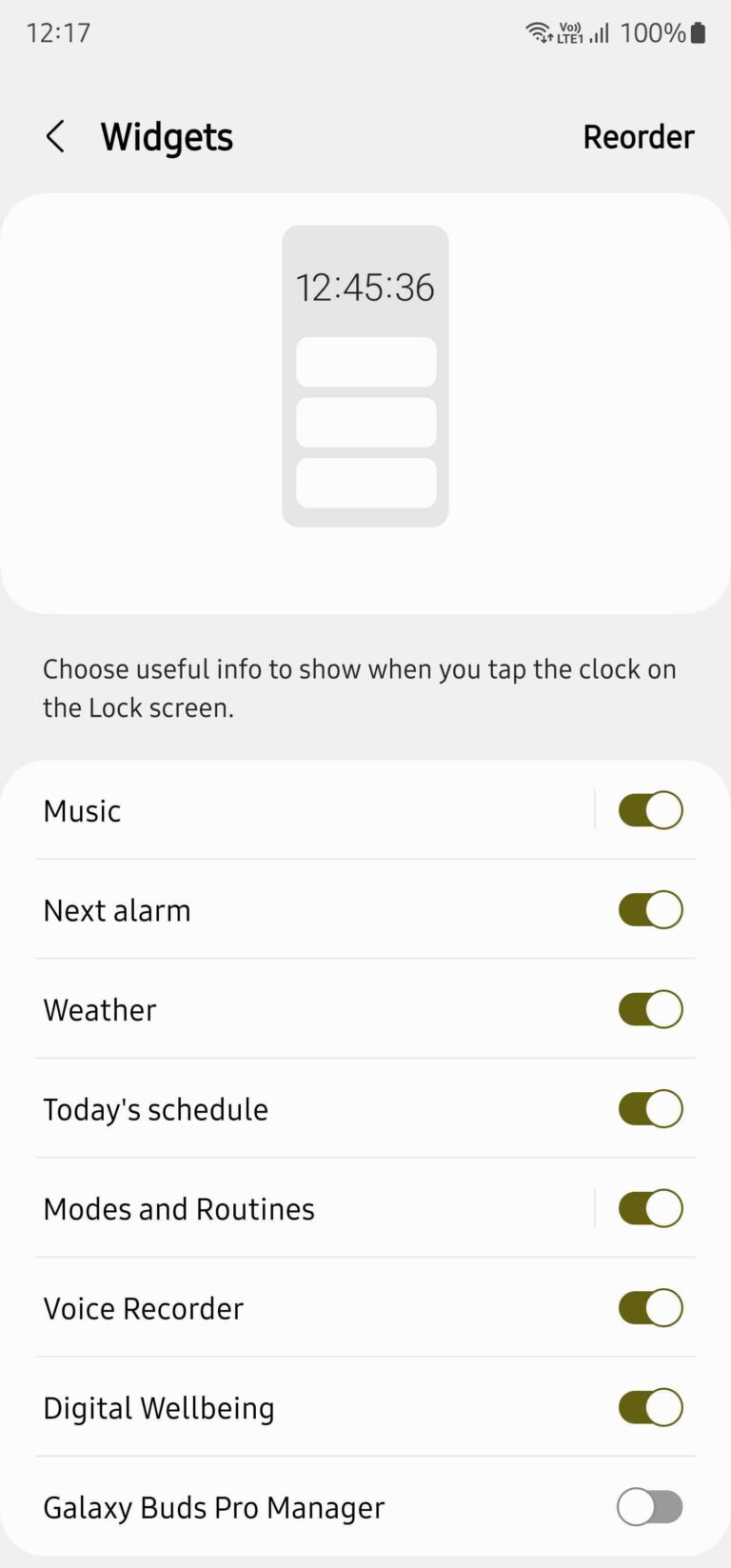731x1568 pixels.
Task: Open the Reorder screen
Action: click(639, 136)
